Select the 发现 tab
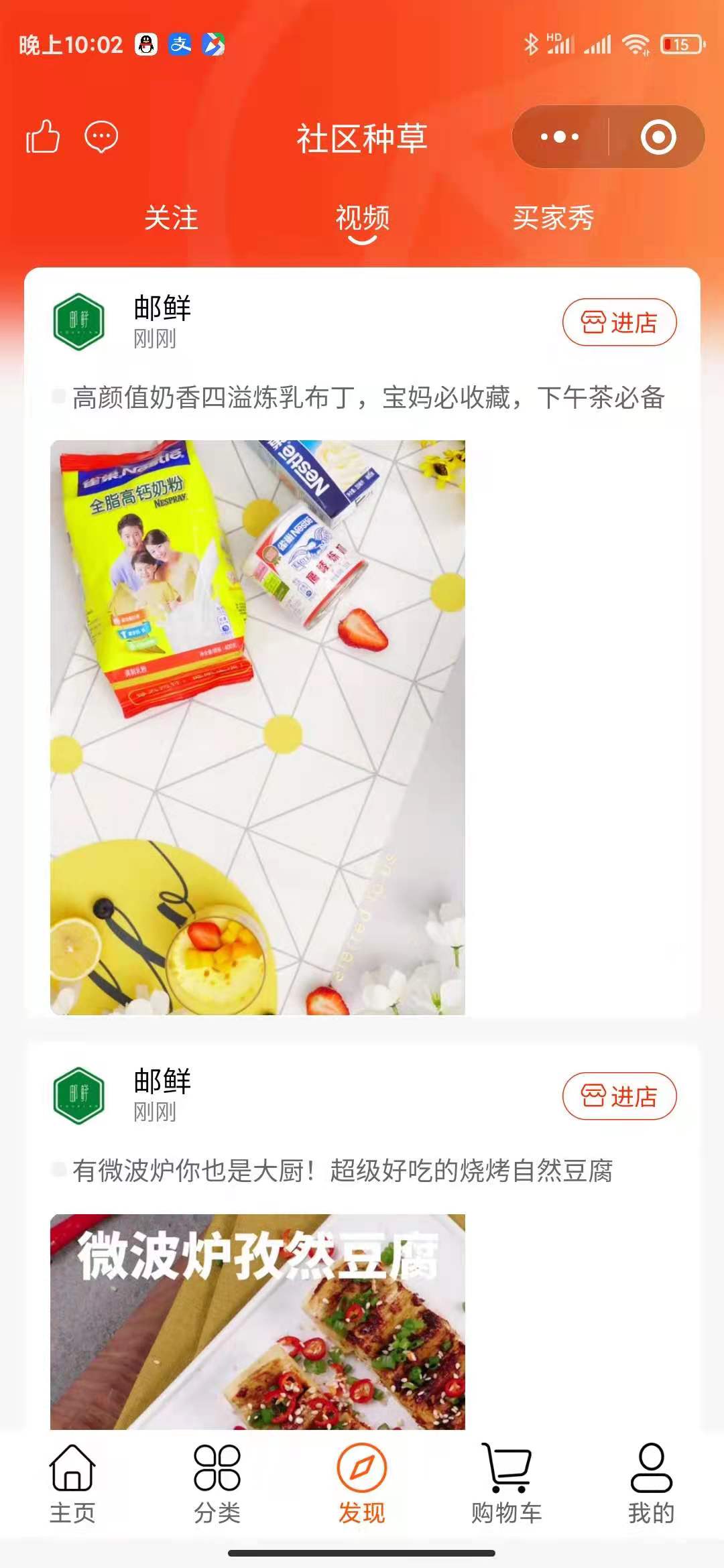The image size is (724, 1568). (x=362, y=1484)
